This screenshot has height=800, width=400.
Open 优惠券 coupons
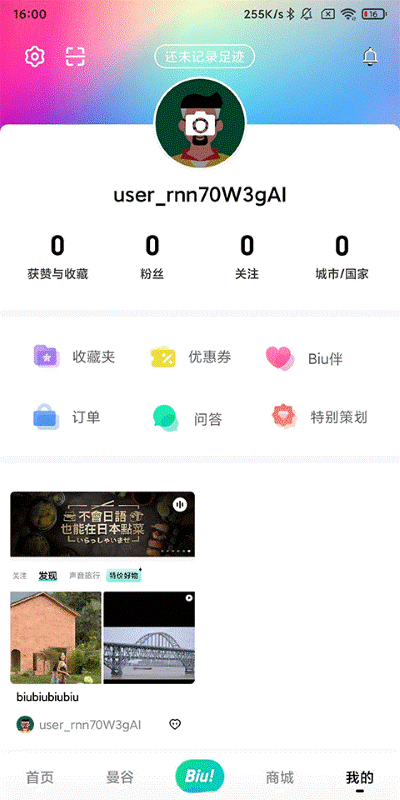tap(191, 357)
